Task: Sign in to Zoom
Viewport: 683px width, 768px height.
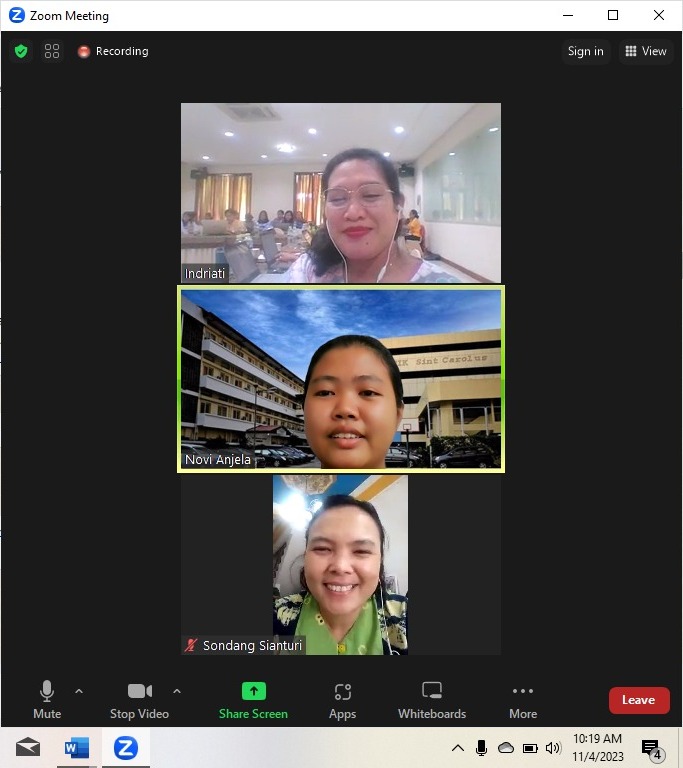Action: coord(585,51)
